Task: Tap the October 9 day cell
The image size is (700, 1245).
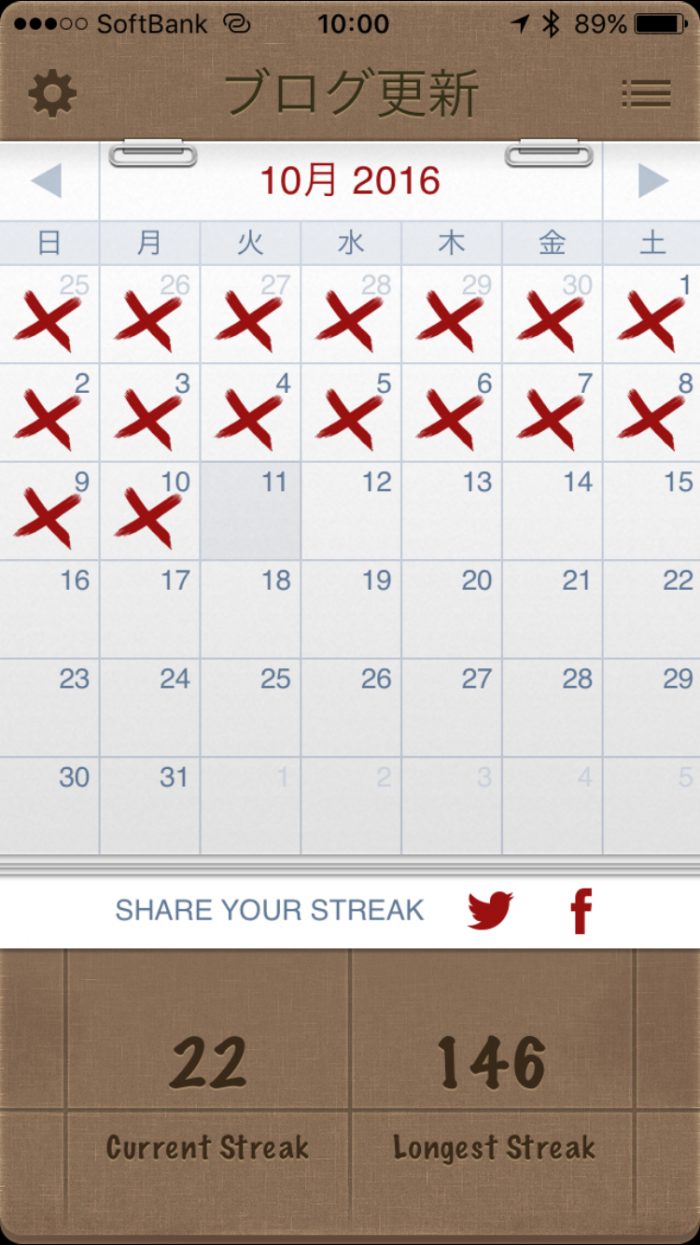Action: point(49,512)
